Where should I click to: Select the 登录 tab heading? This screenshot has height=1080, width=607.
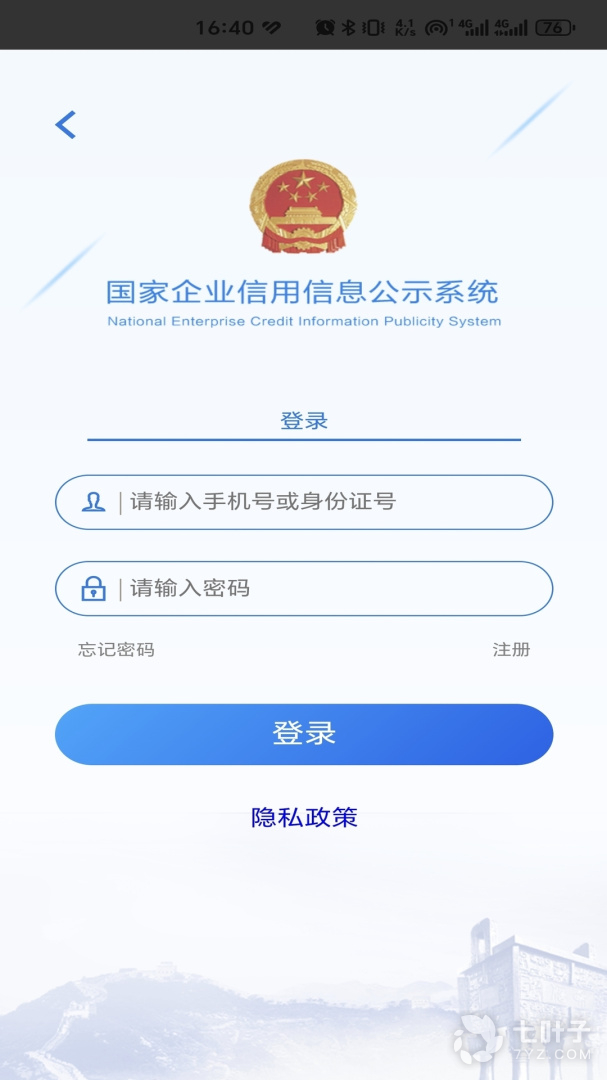point(304,421)
